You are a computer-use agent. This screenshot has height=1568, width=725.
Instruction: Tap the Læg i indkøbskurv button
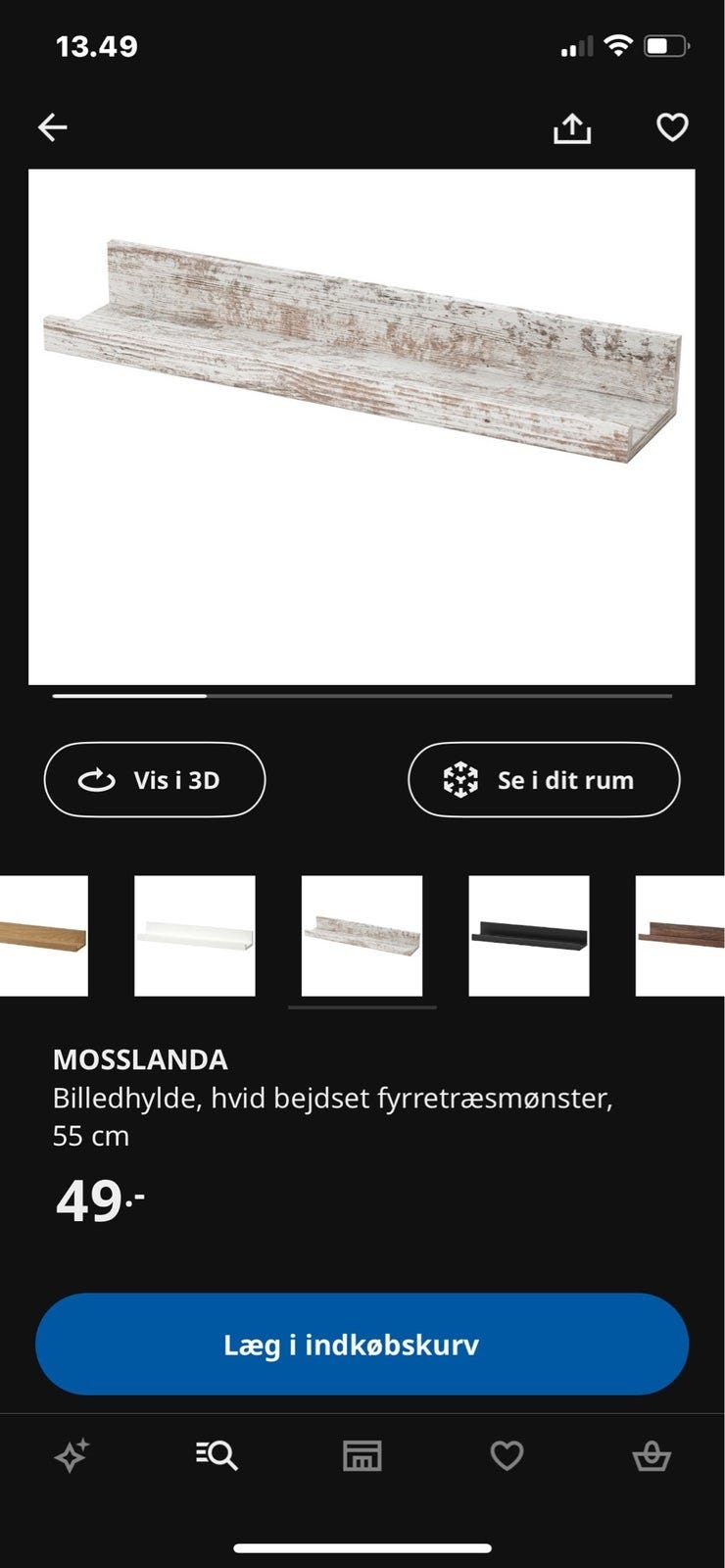click(x=362, y=1344)
